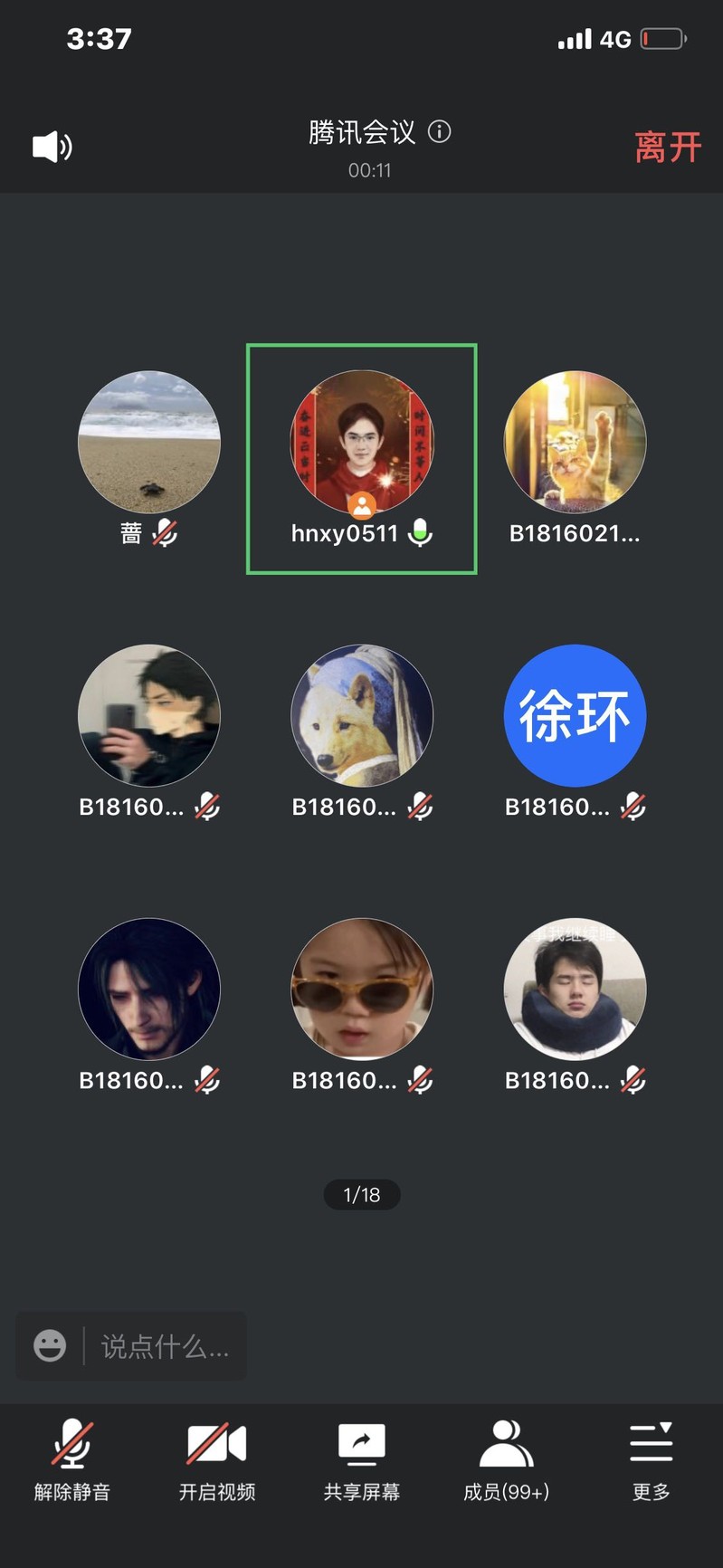Screen dimensions: 723x1568
Task: Open the emoji picker in chat
Action: tap(50, 1345)
